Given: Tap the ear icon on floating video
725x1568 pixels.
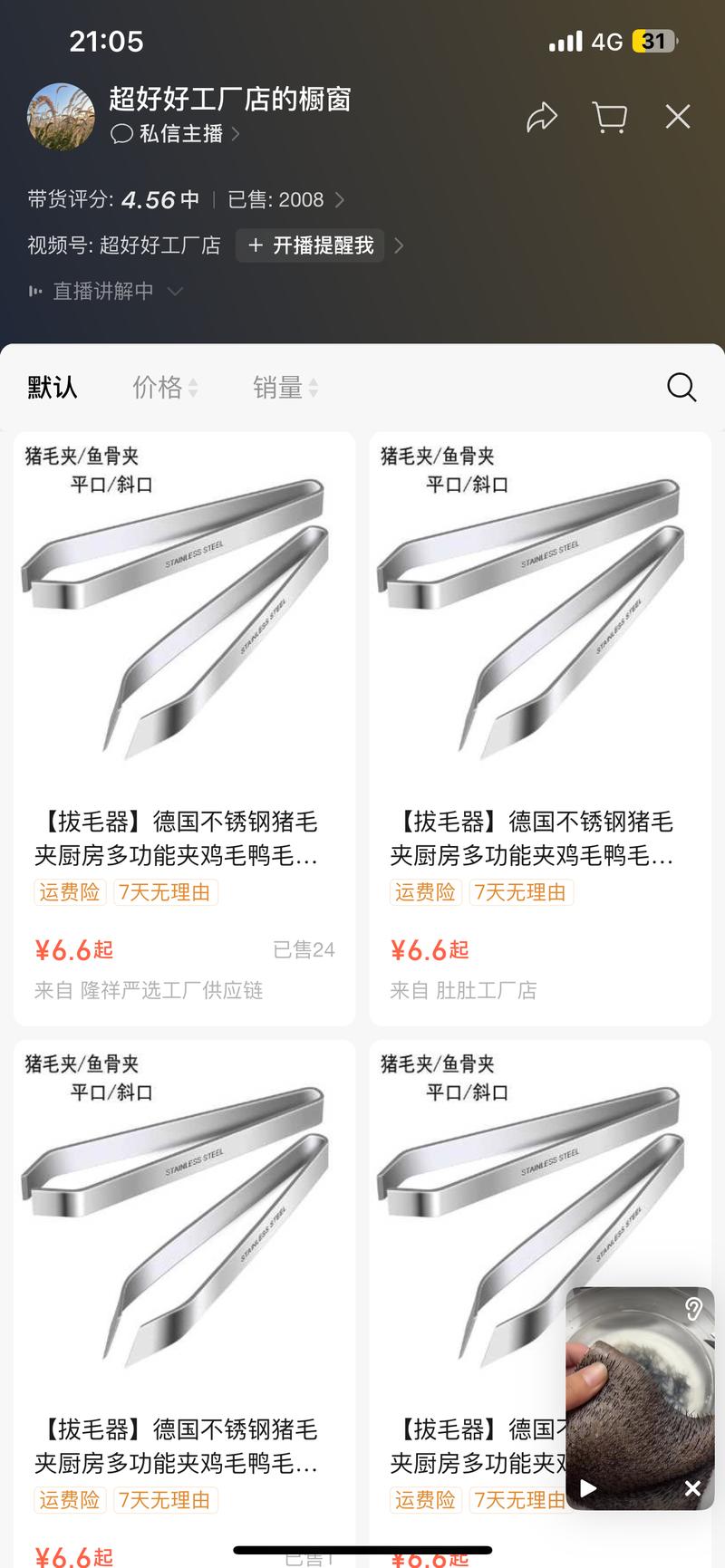Looking at the screenshot, I should (693, 1309).
